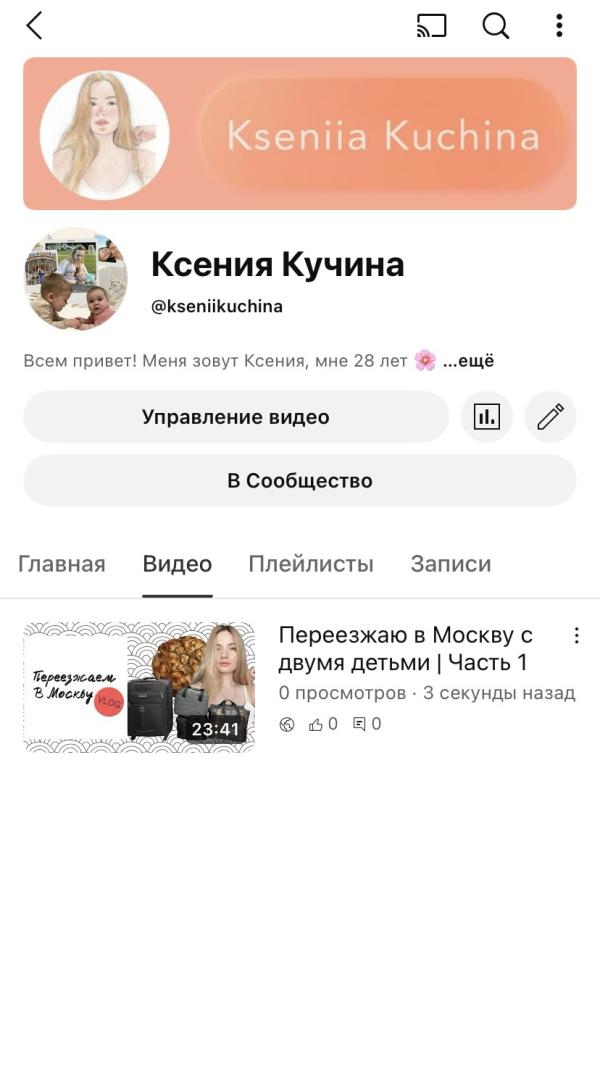Expand channel description via «...ещё»

point(469,361)
